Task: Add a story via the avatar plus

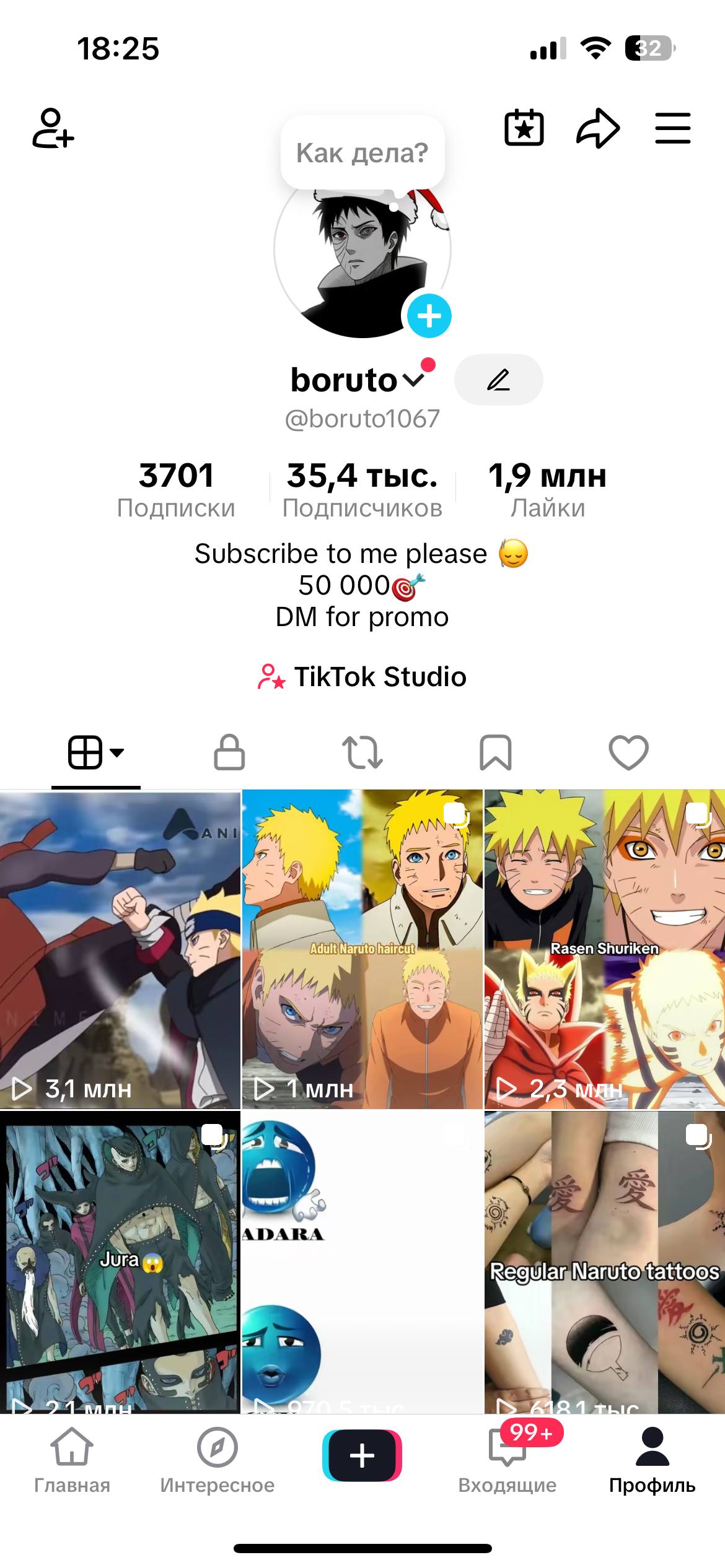Action: point(429,316)
